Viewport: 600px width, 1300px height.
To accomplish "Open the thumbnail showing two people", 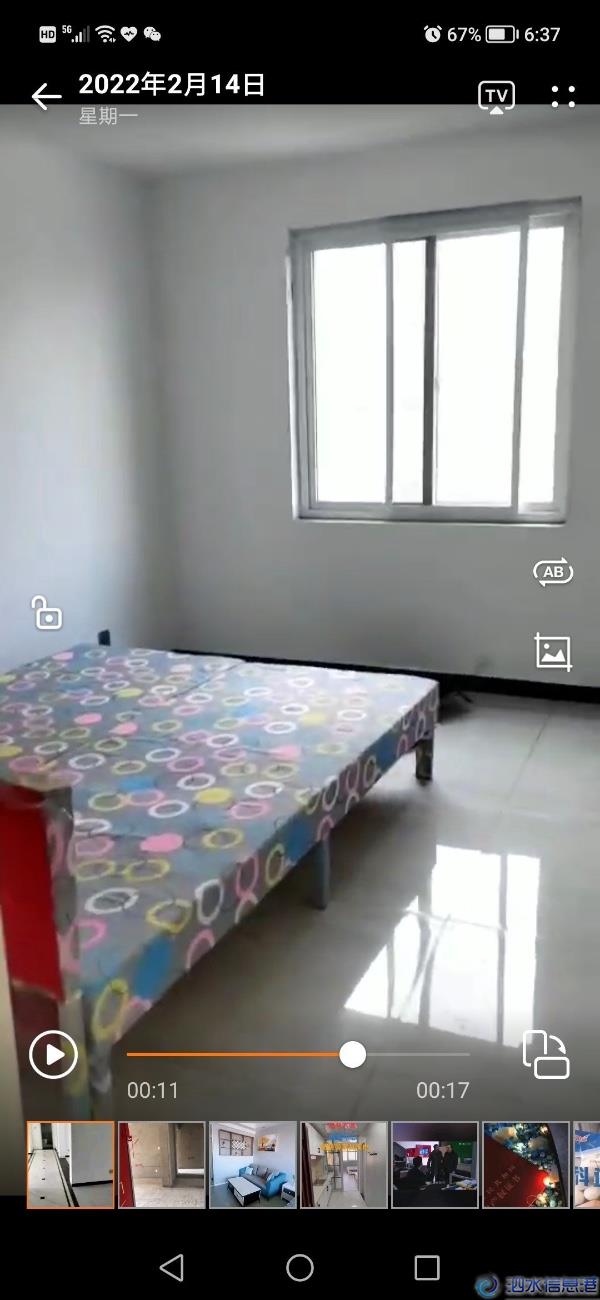I will click(435, 1165).
